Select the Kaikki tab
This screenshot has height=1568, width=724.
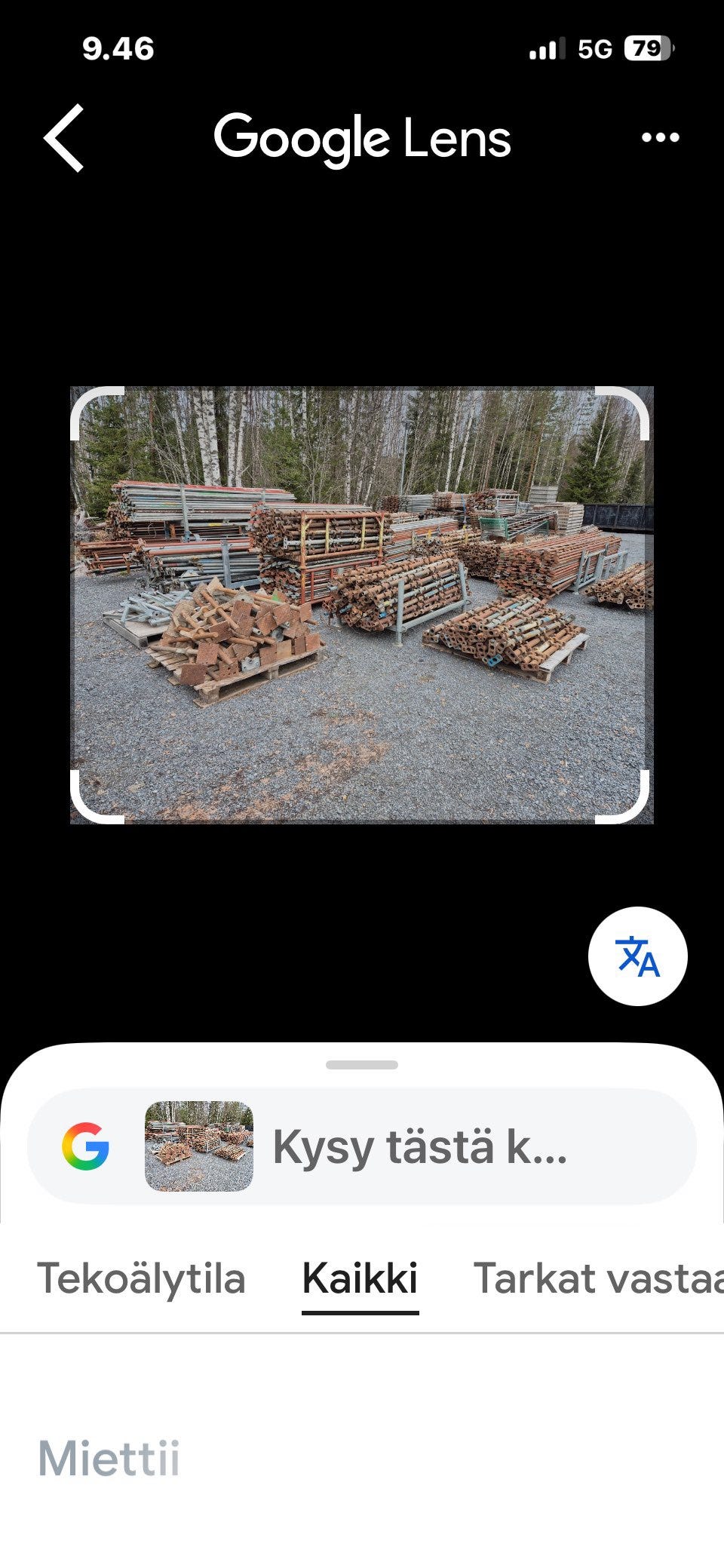(x=360, y=1278)
